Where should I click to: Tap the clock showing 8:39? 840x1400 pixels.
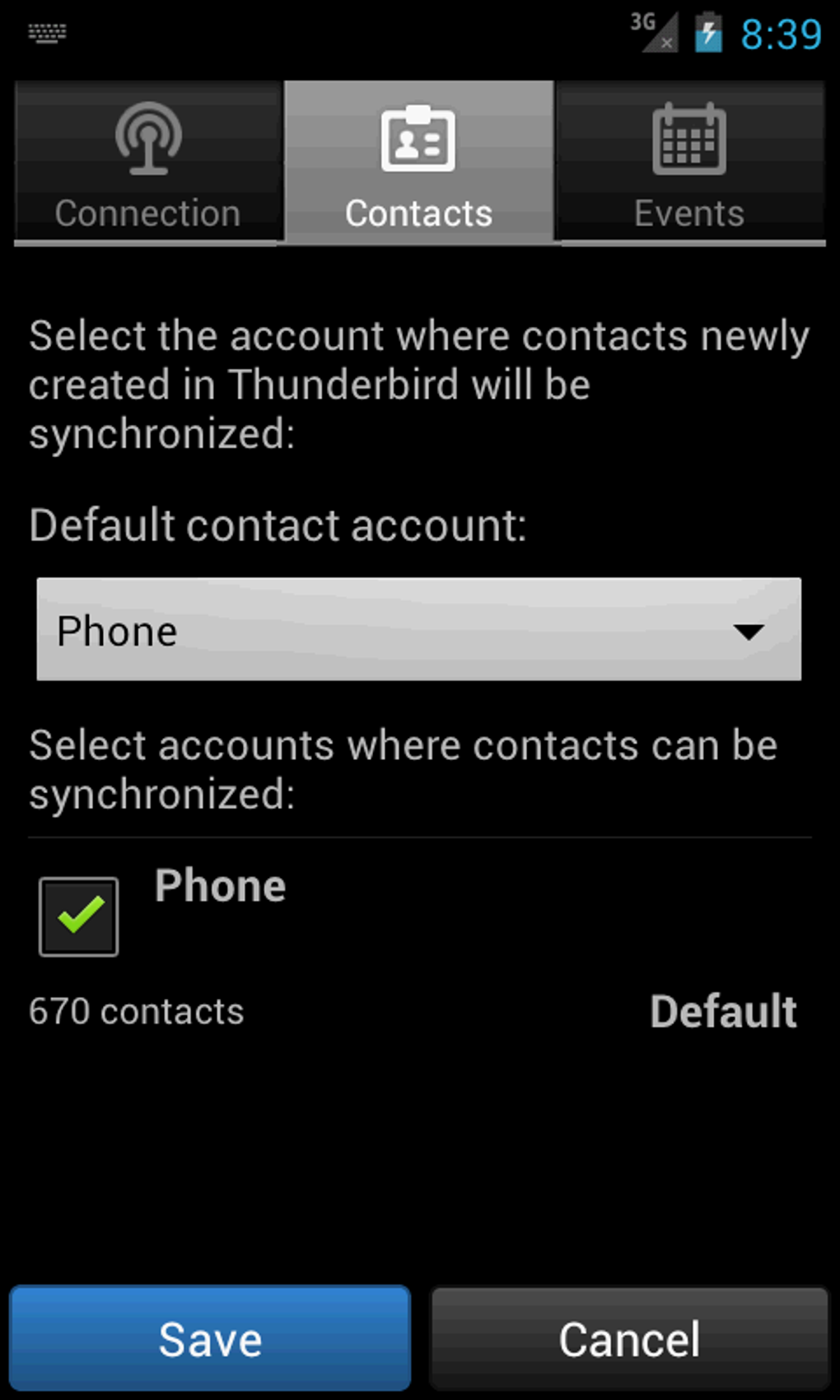click(x=782, y=33)
